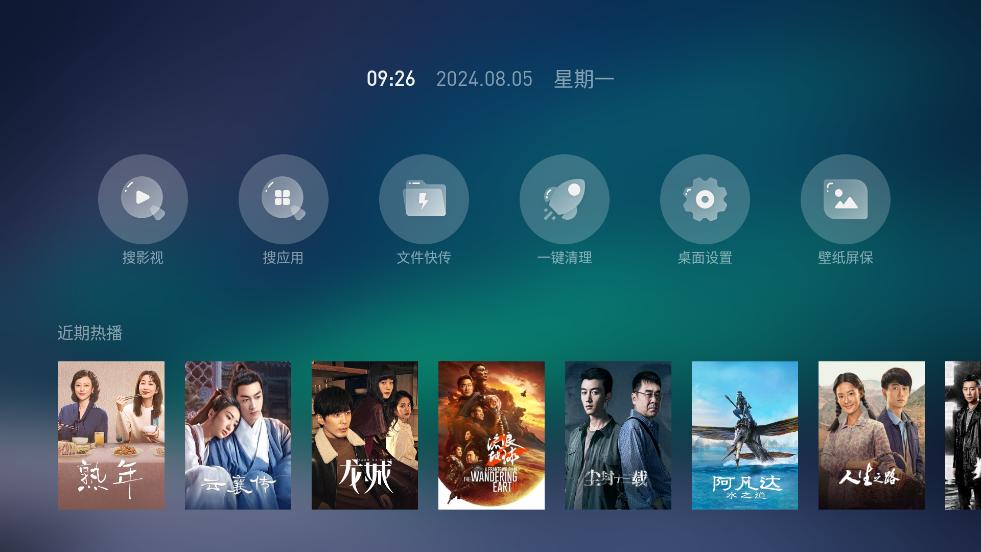Launch 文件快传 file transfer
981x552 pixels.
click(424, 199)
